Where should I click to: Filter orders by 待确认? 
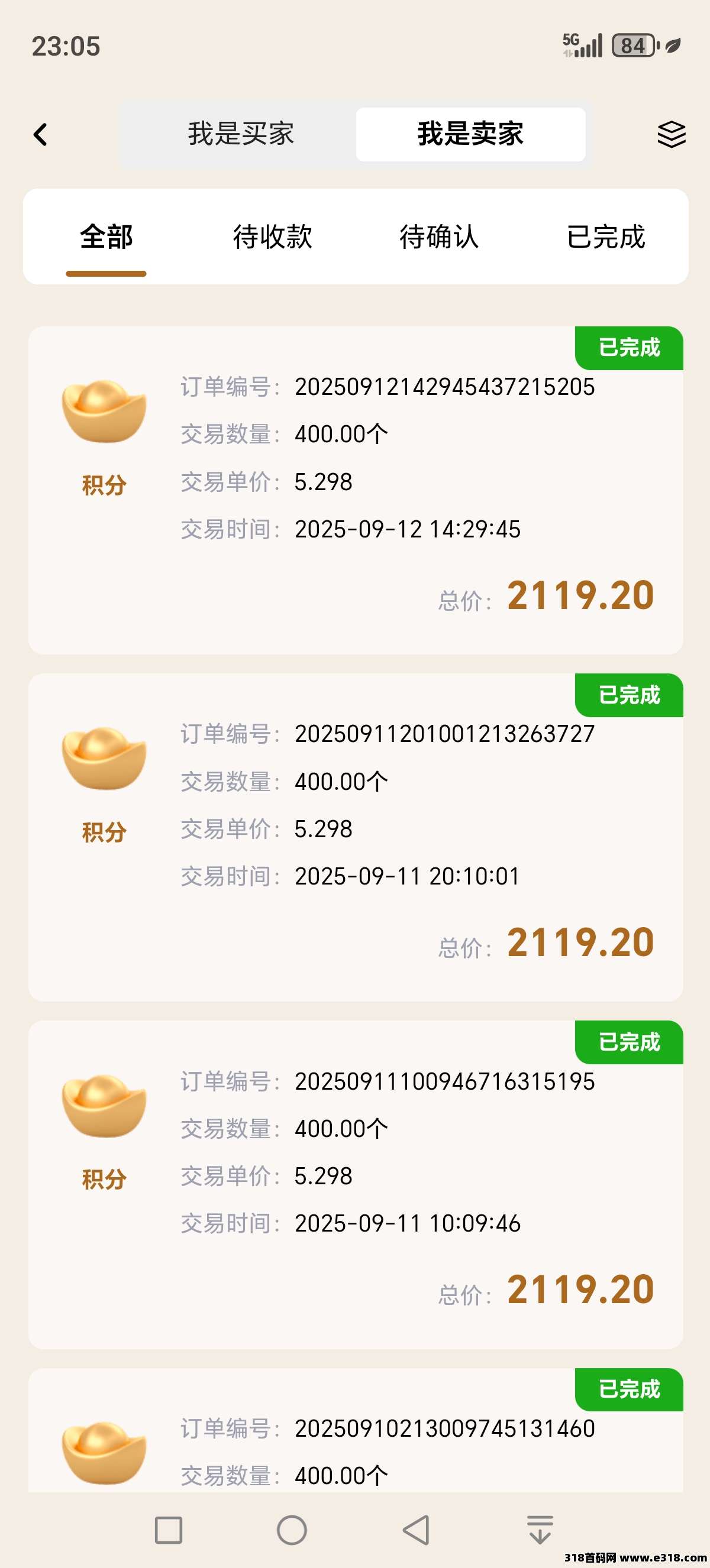point(439,237)
